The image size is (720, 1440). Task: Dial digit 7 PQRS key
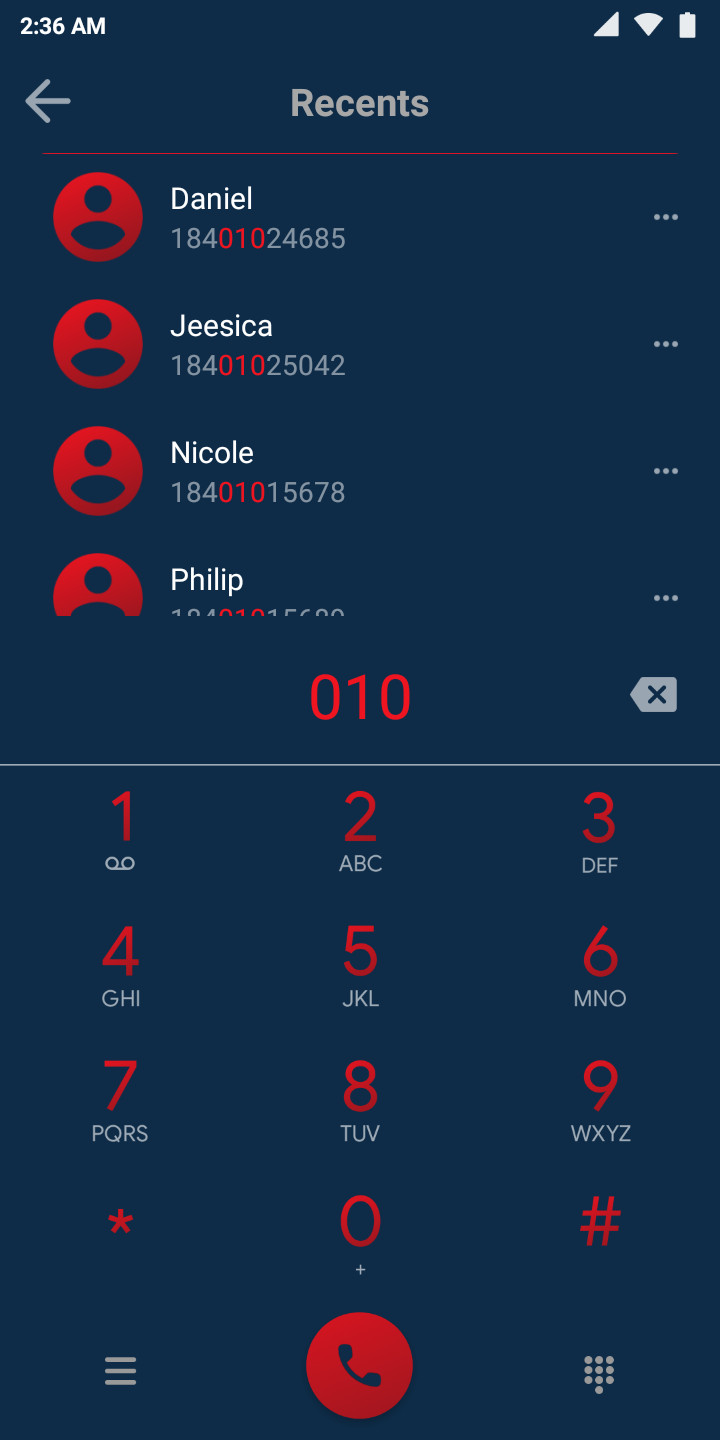pyautogui.click(x=120, y=1100)
